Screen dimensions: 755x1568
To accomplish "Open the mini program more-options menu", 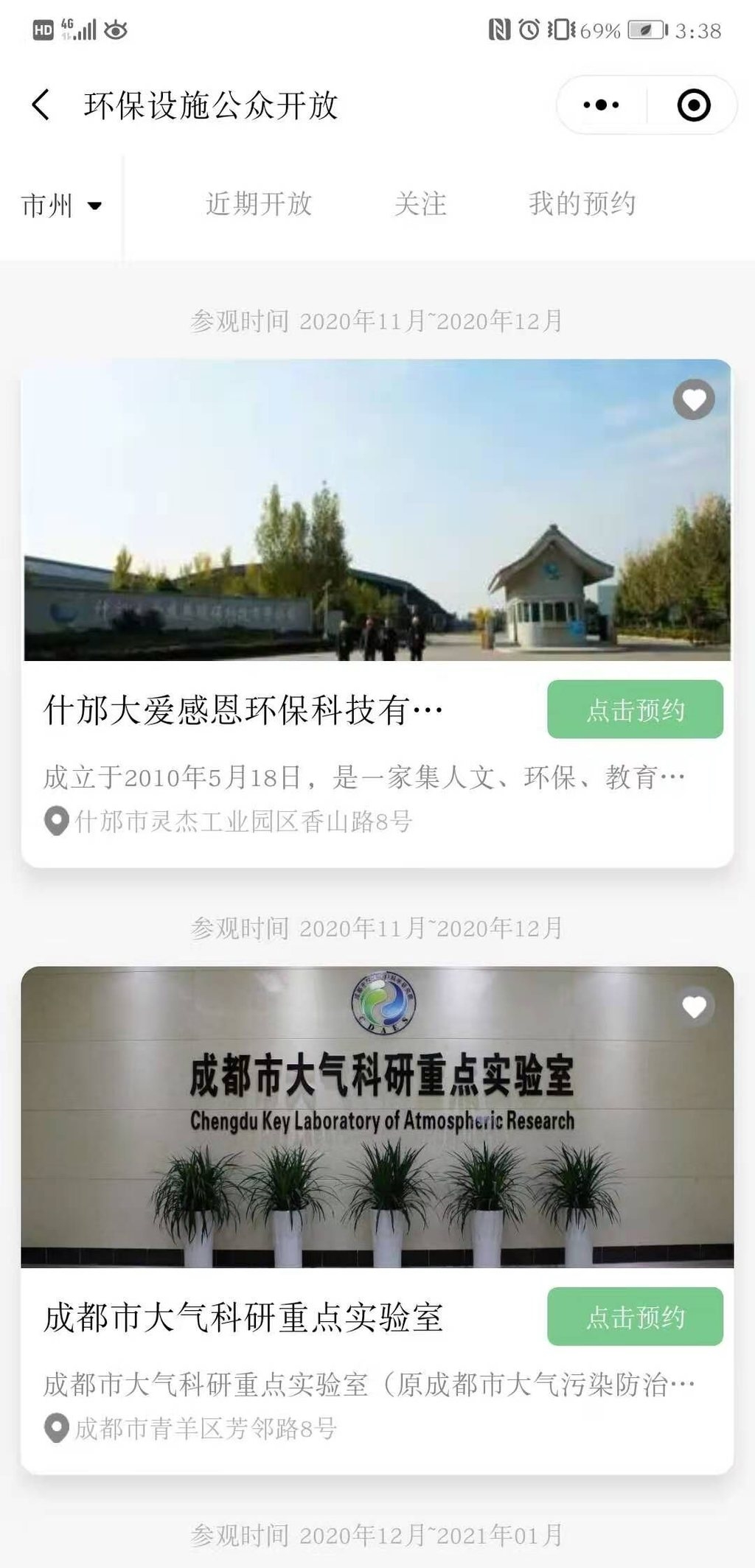I will [x=601, y=105].
